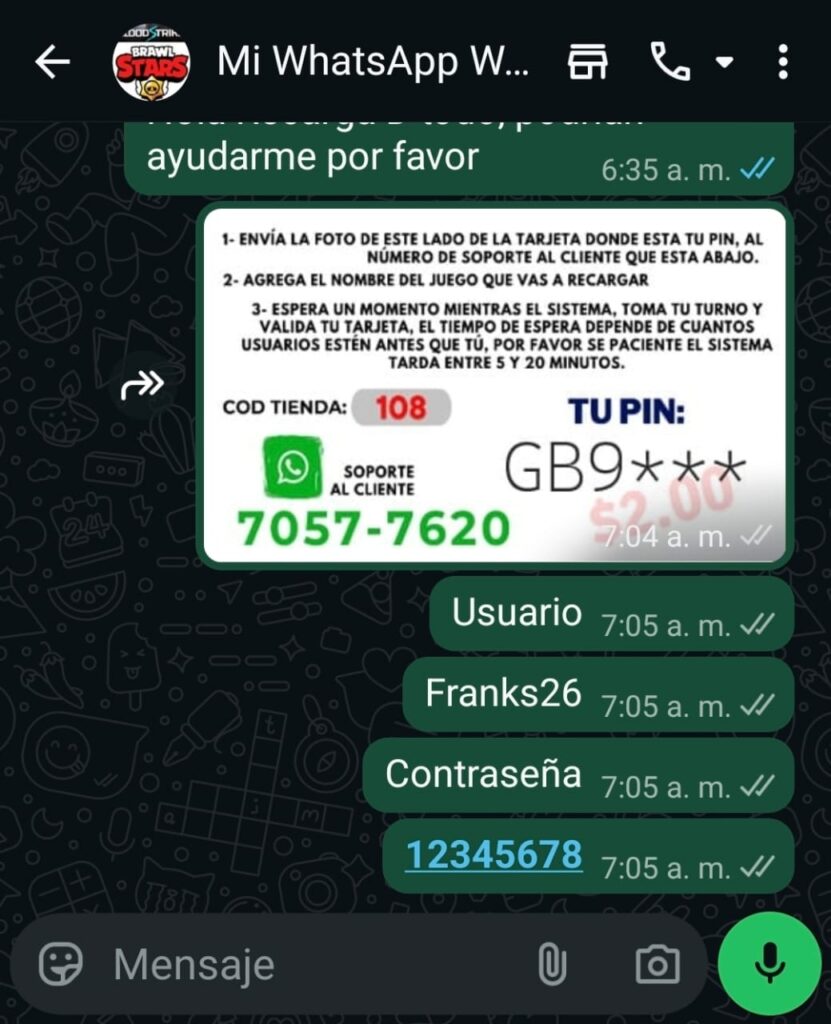Open the emoji and sticker picker
831x1024 pixels.
pos(60,965)
